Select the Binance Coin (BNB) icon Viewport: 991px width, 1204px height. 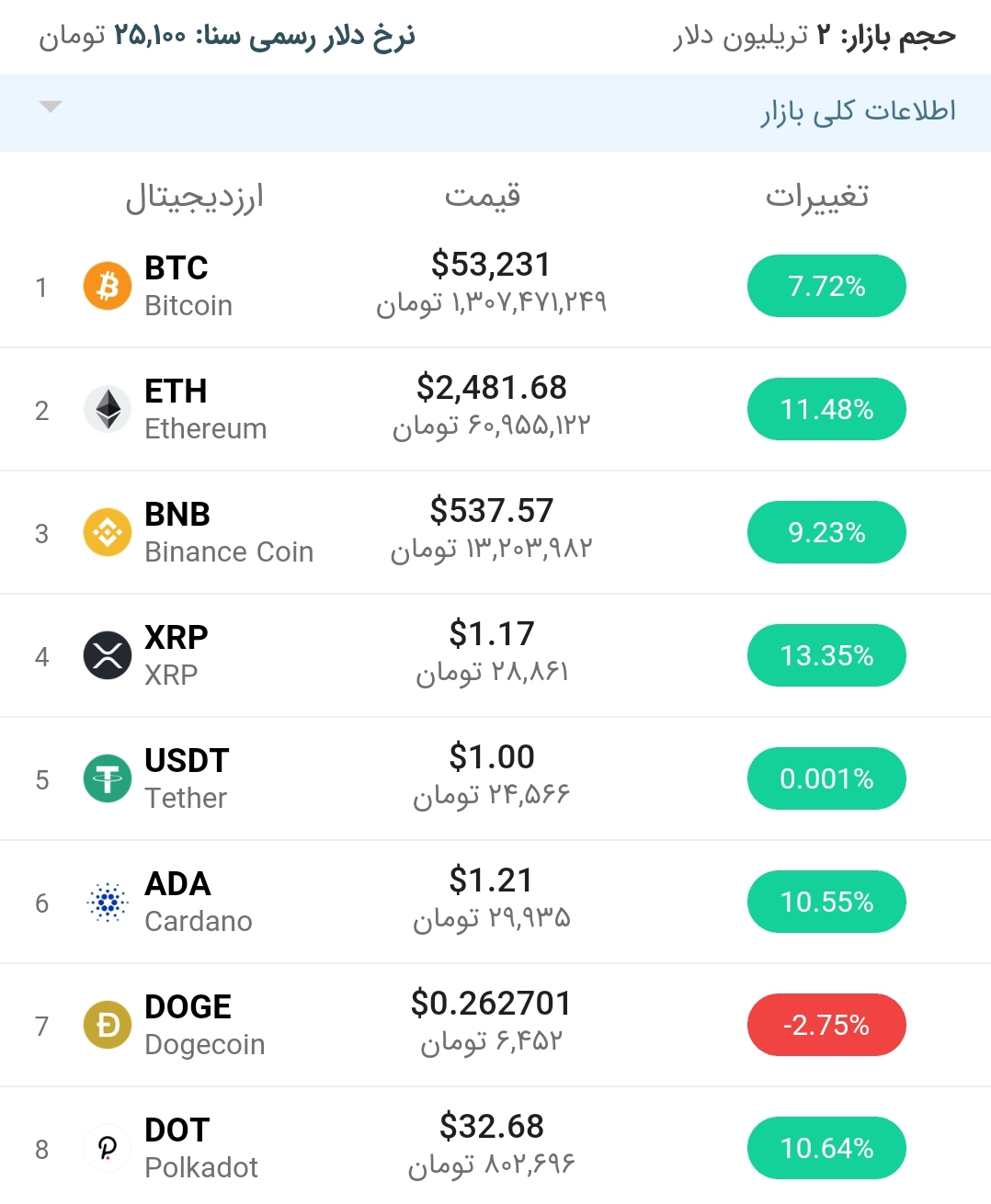click(x=107, y=532)
